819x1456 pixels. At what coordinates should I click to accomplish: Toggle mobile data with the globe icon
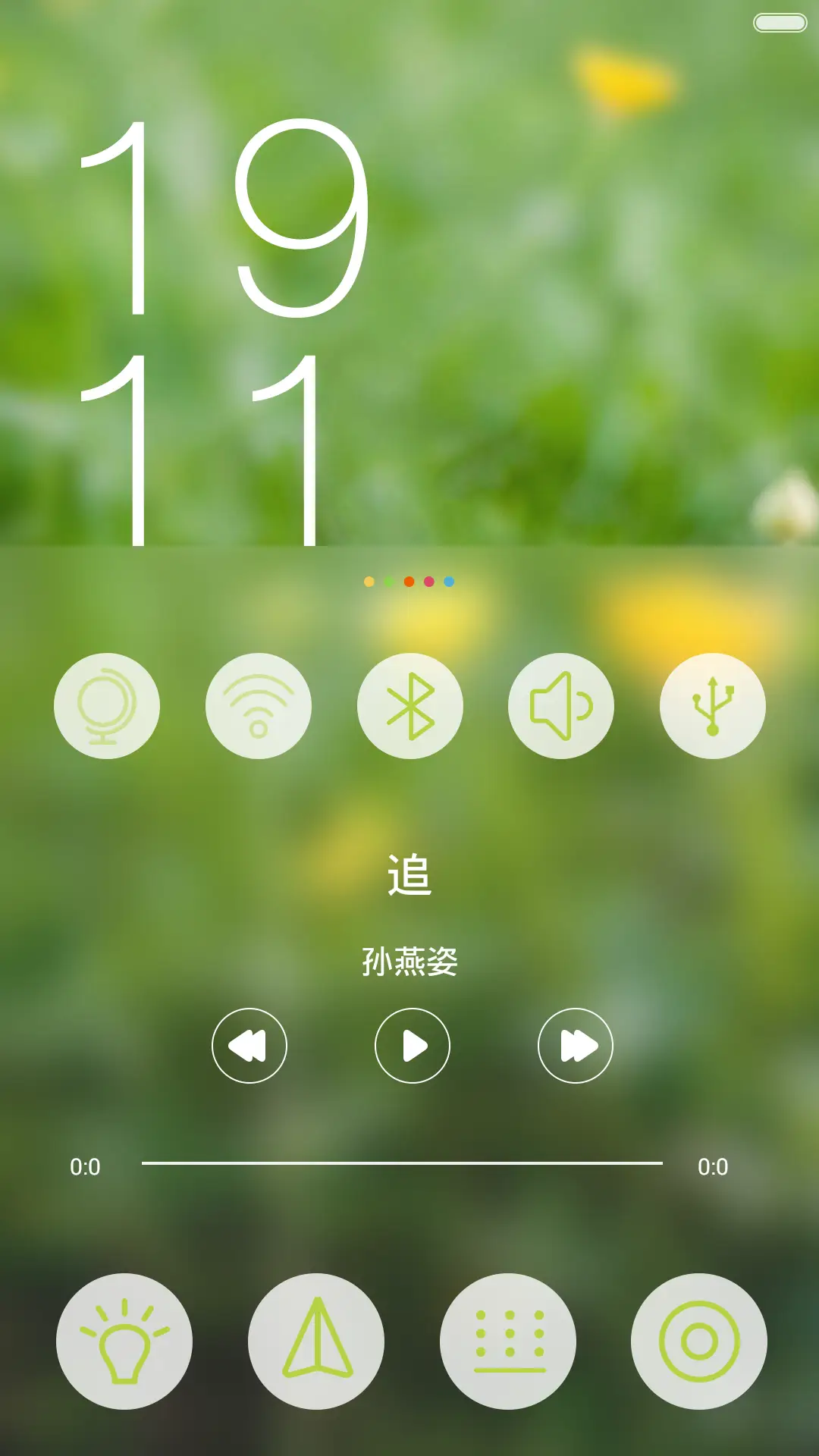tap(106, 705)
